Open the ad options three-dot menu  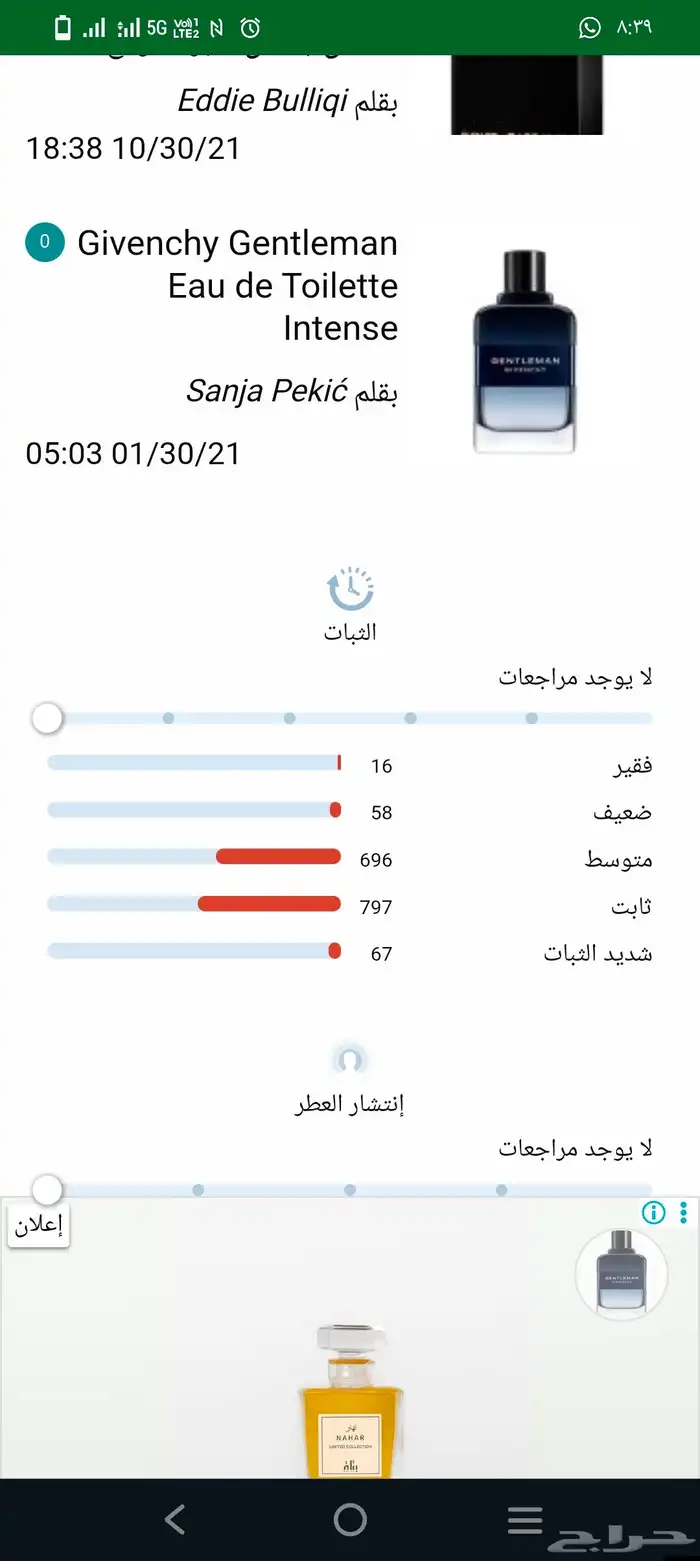[x=684, y=1213]
